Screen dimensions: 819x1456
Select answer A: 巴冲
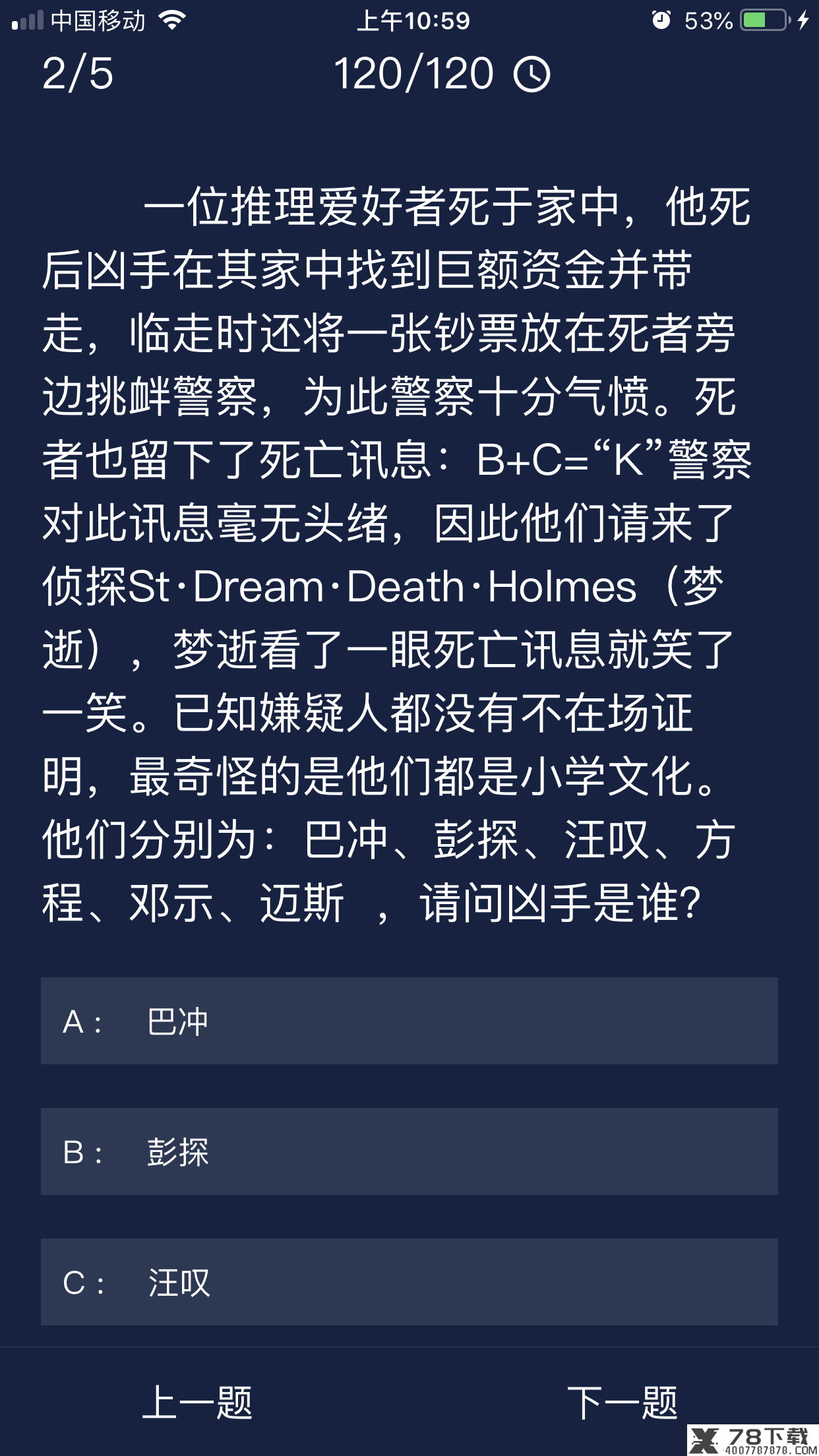[409, 1021]
